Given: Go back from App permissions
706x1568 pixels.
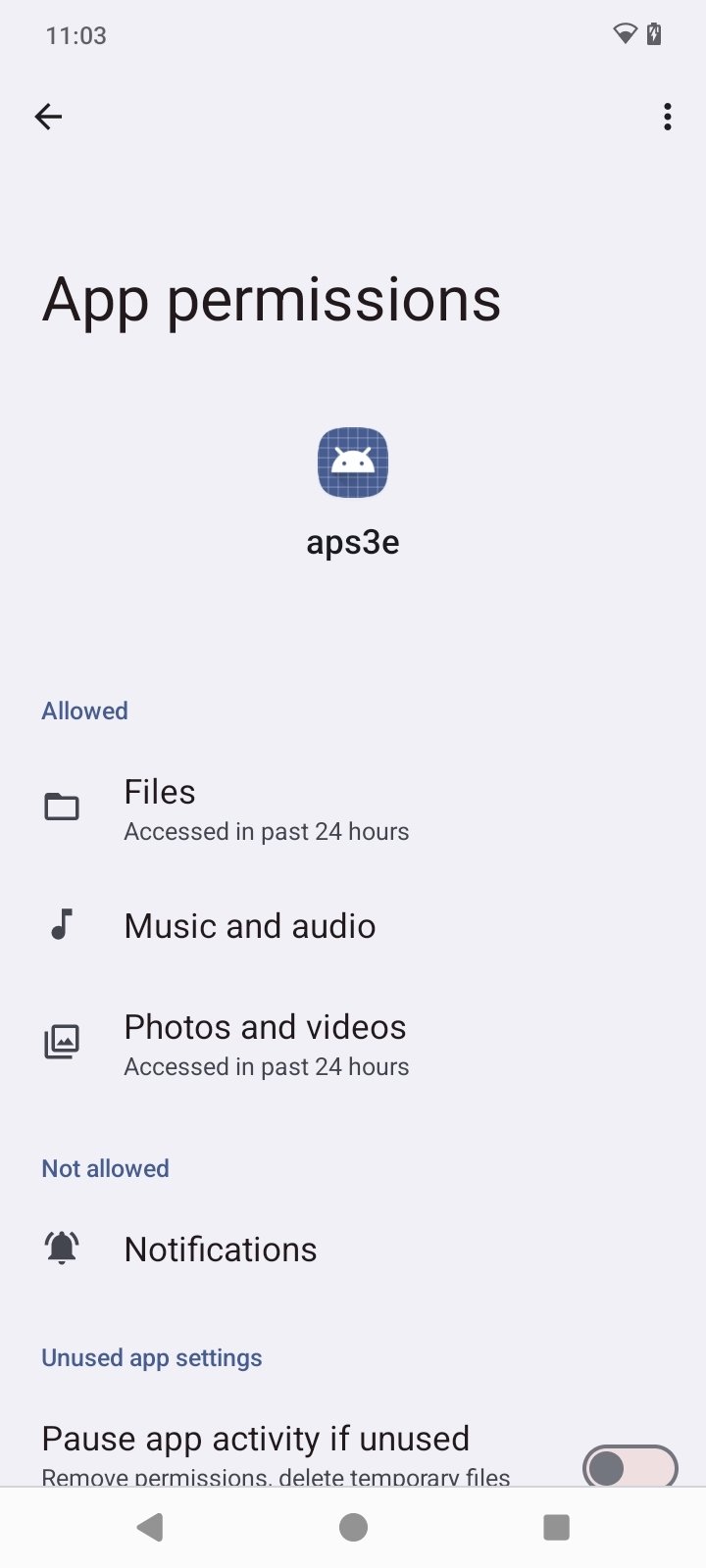Looking at the screenshot, I should [48, 117].
